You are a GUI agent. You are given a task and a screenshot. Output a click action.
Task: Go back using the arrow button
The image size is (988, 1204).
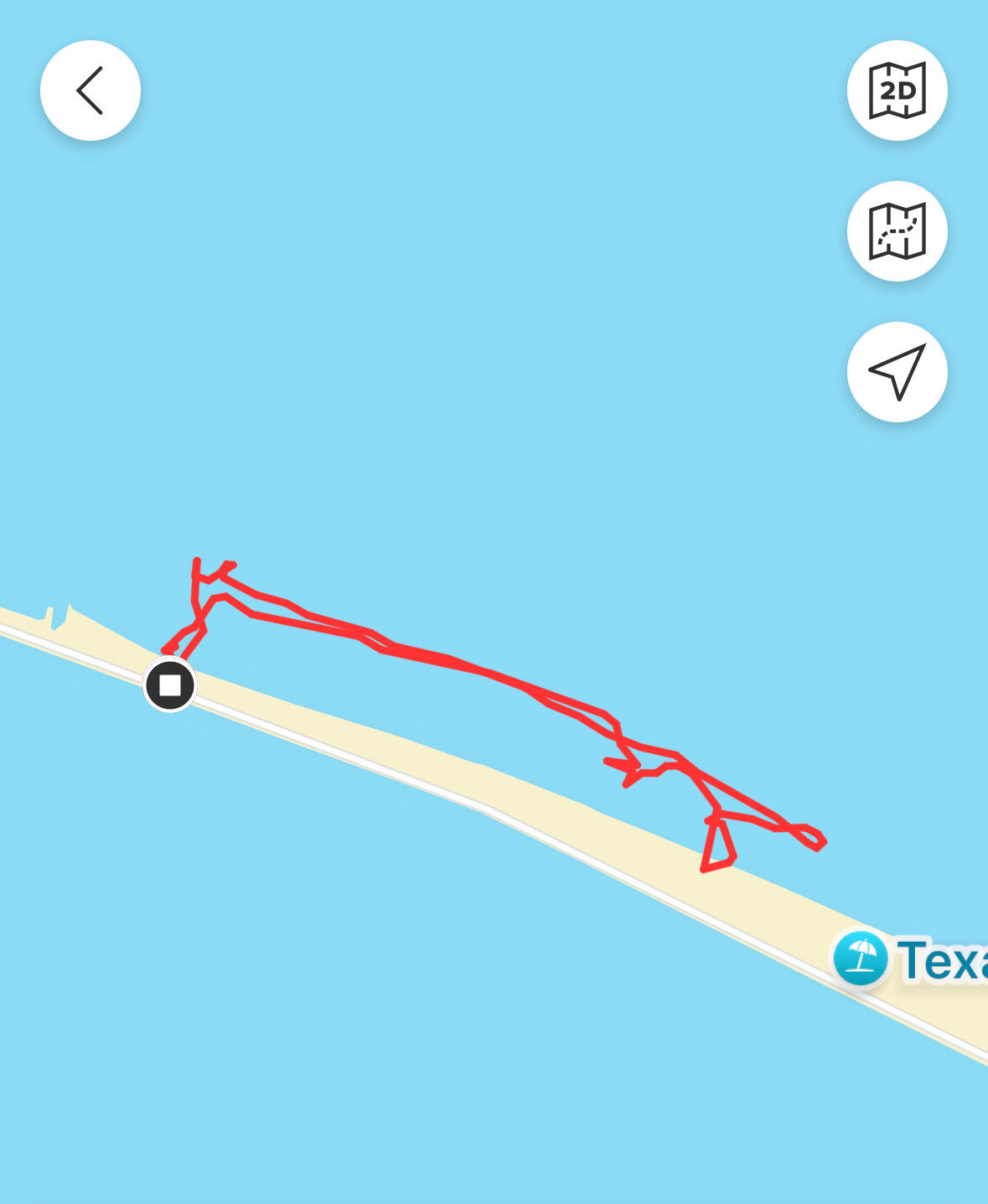coord(91,90)
